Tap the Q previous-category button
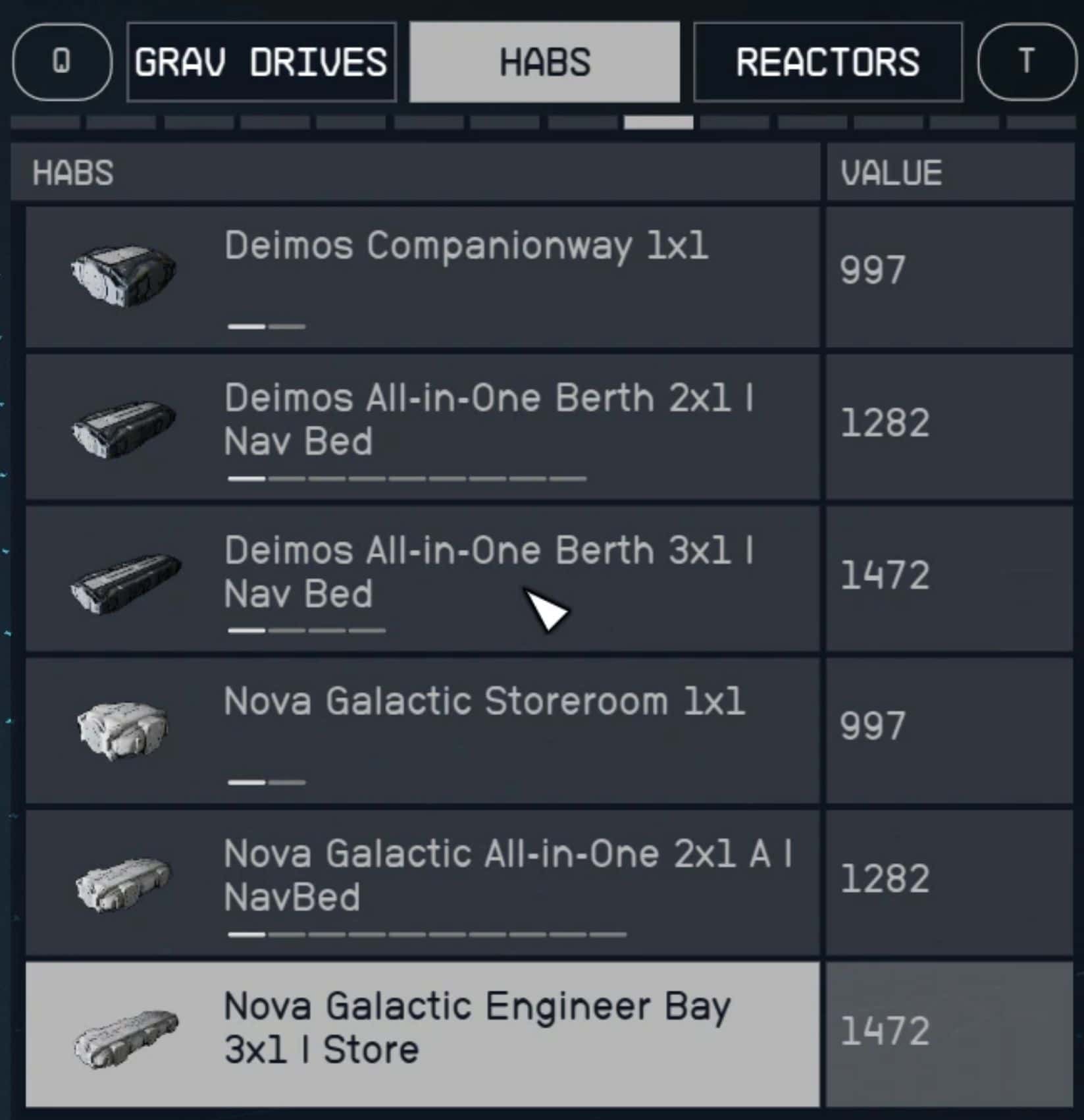The image size is (1084, 1120). [62, 62]
